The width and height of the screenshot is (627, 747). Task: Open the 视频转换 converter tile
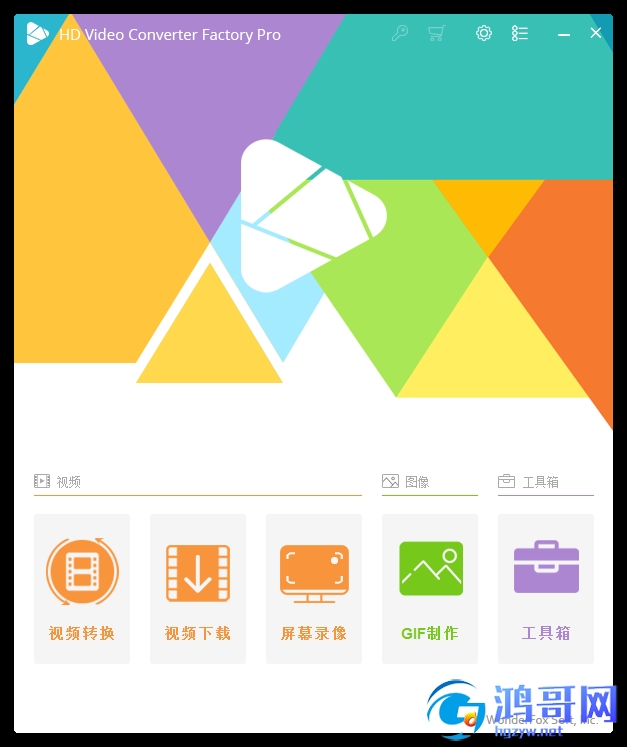tap(82, 588)
